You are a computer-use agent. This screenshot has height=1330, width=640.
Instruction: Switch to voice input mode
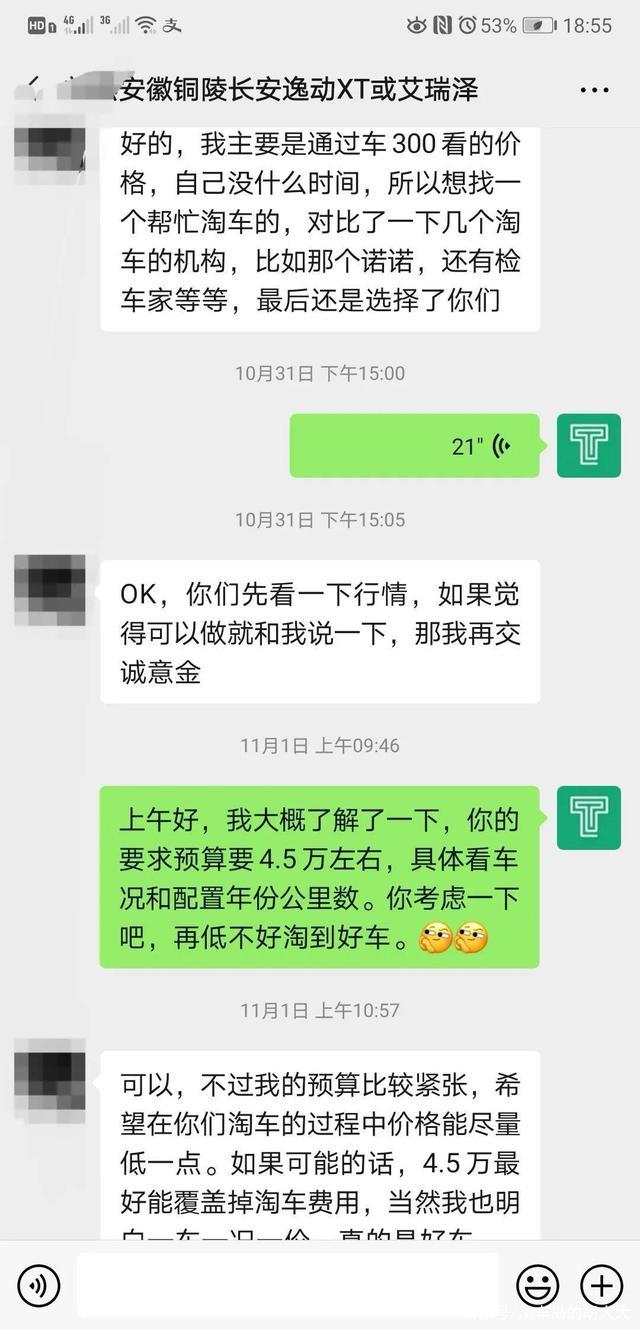pyautogui.click(x=38, y=1285)
